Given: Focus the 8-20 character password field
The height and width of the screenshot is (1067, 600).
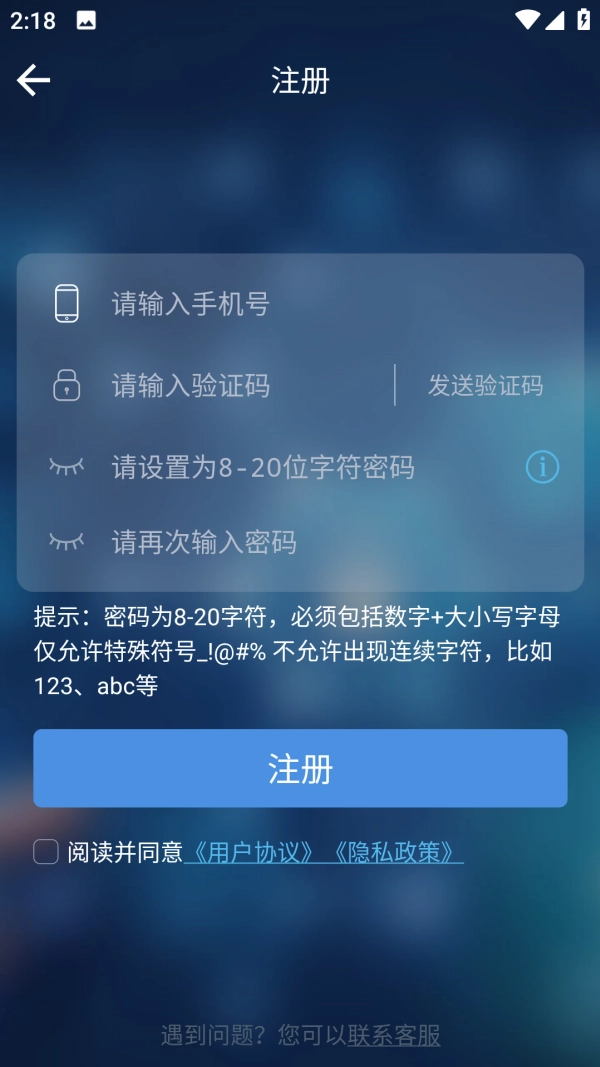Looking at the screenshot, I should (300, 467).
